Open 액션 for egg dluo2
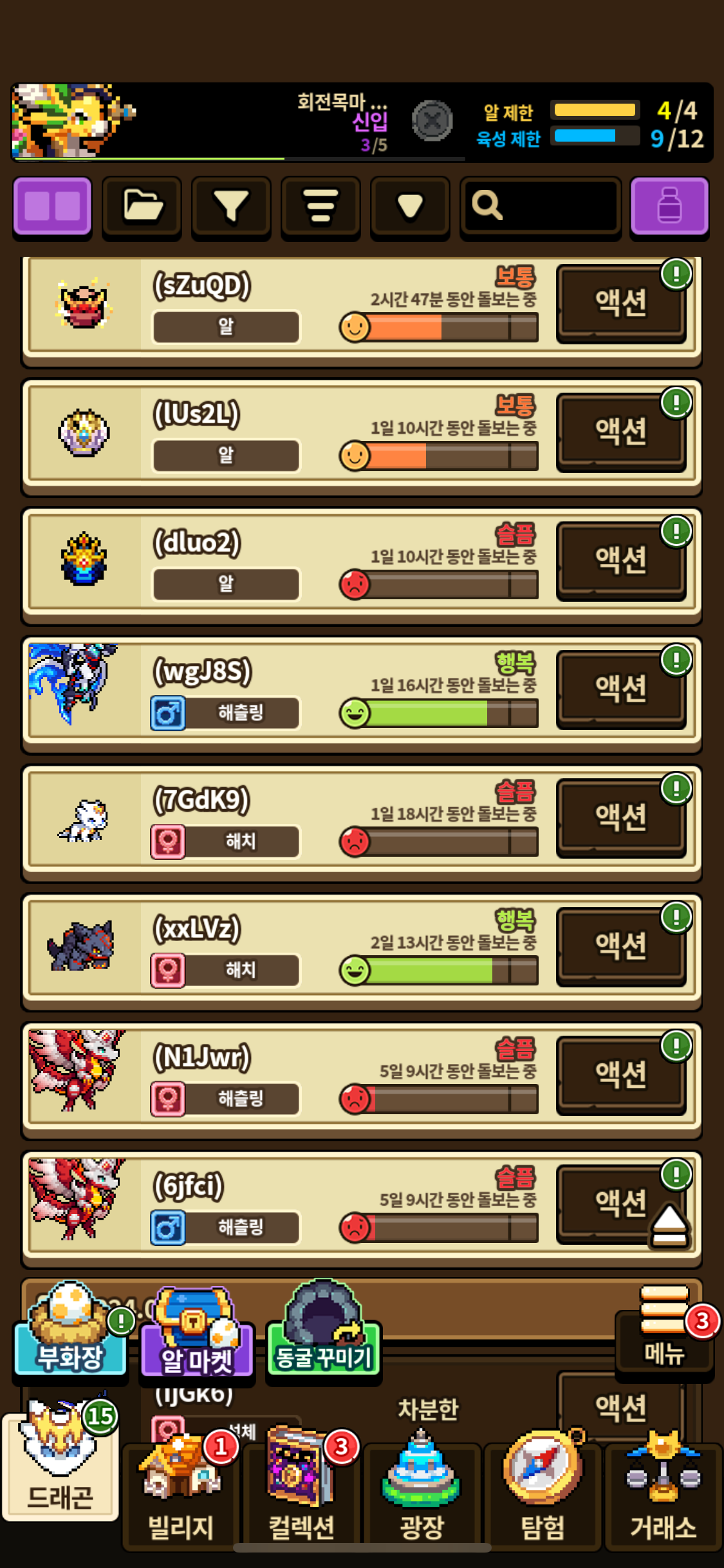This screenshot has width=724, height=1568. 620,560
